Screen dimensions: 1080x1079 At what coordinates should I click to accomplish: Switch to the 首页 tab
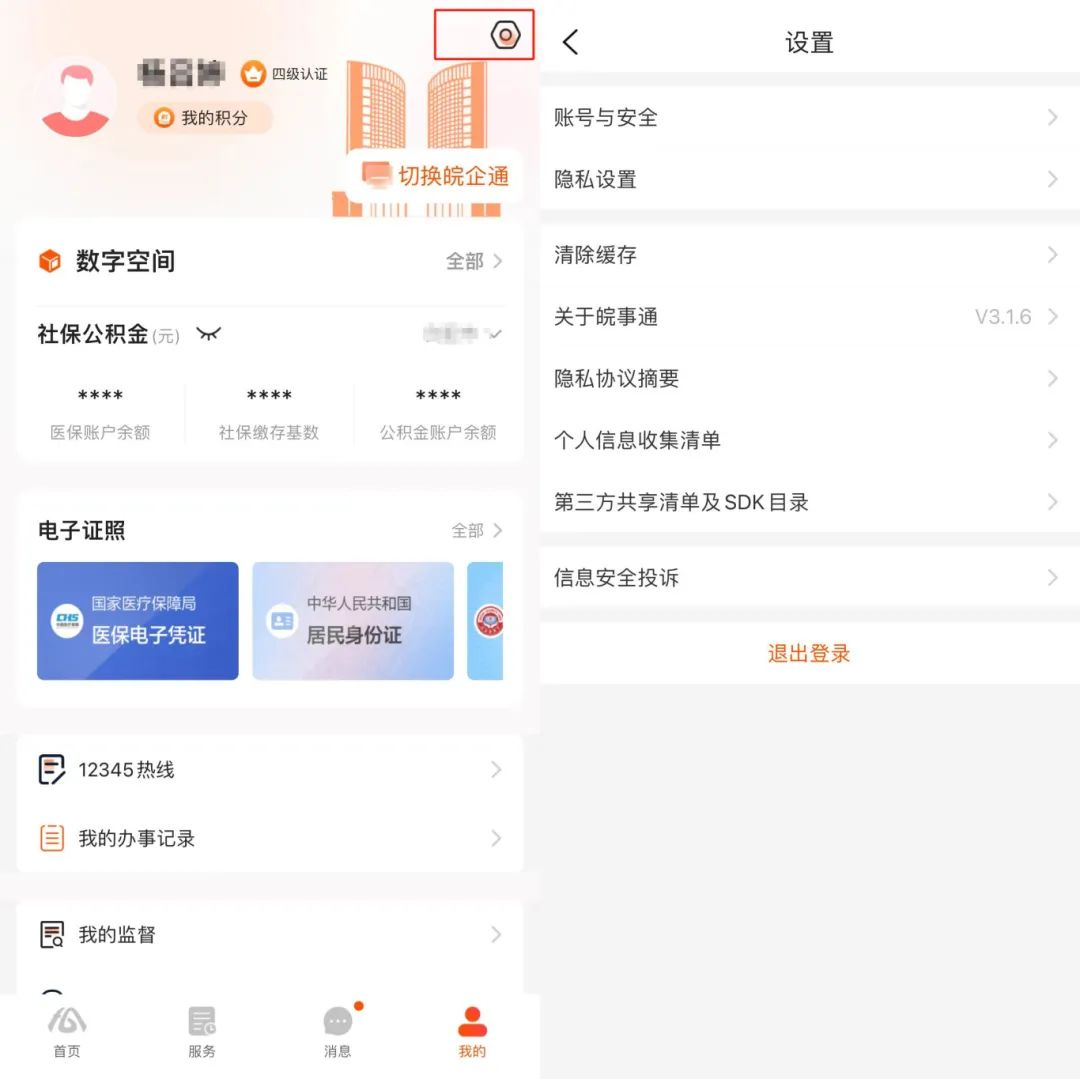[67, 1032]
